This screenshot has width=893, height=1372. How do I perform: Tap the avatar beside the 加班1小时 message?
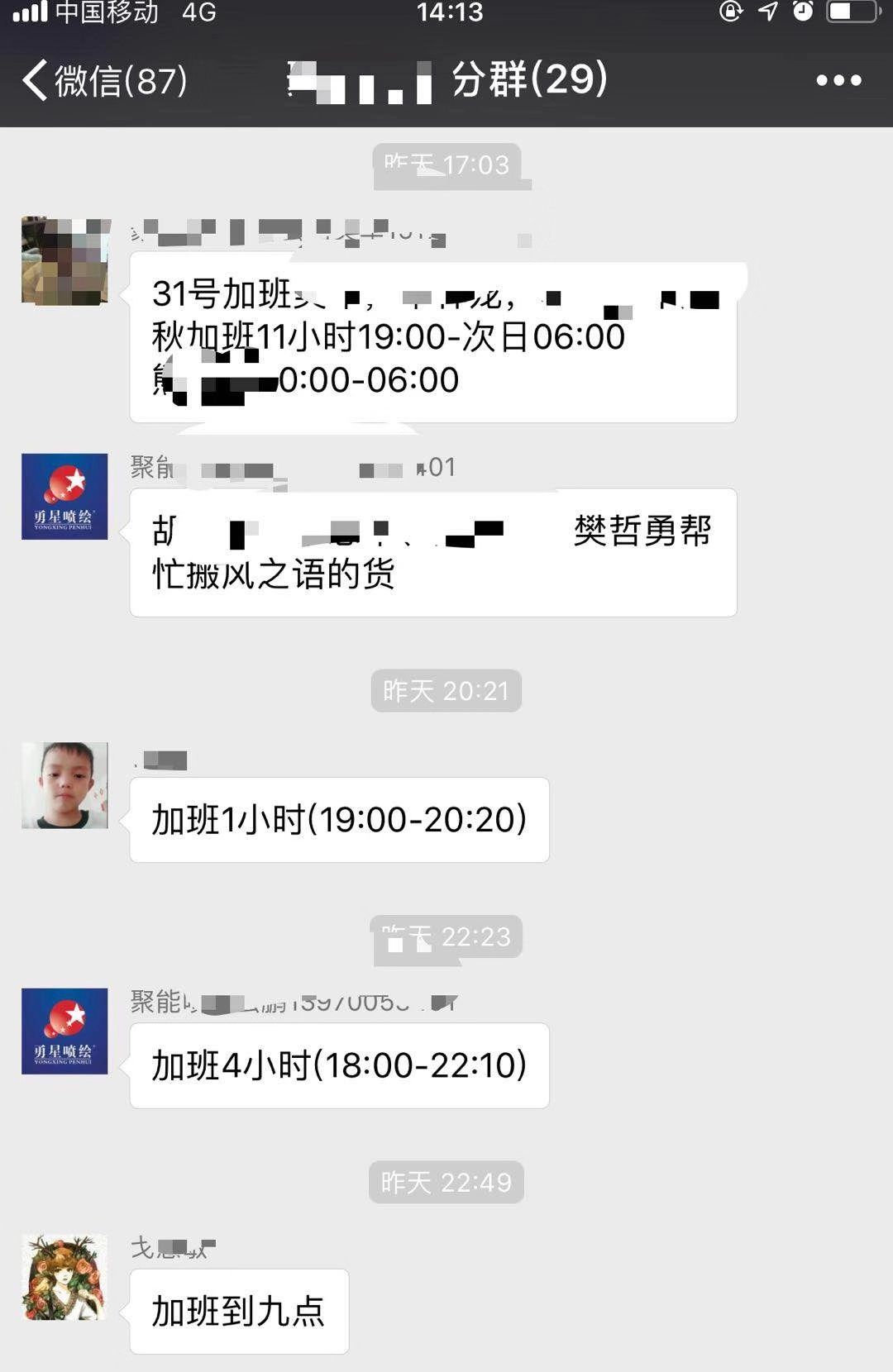click(64, 785)
